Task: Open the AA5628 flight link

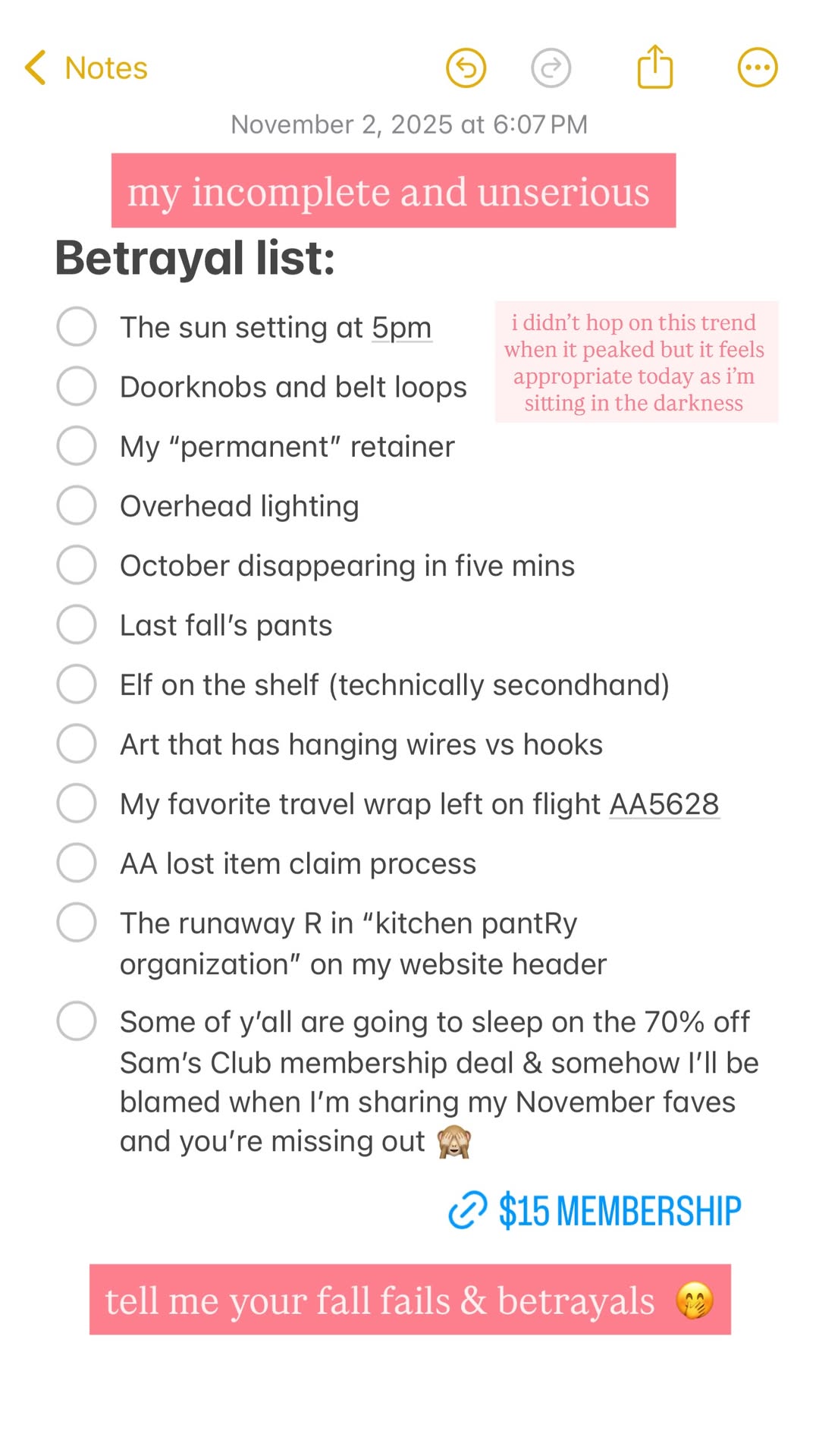Action: point(664,804)
